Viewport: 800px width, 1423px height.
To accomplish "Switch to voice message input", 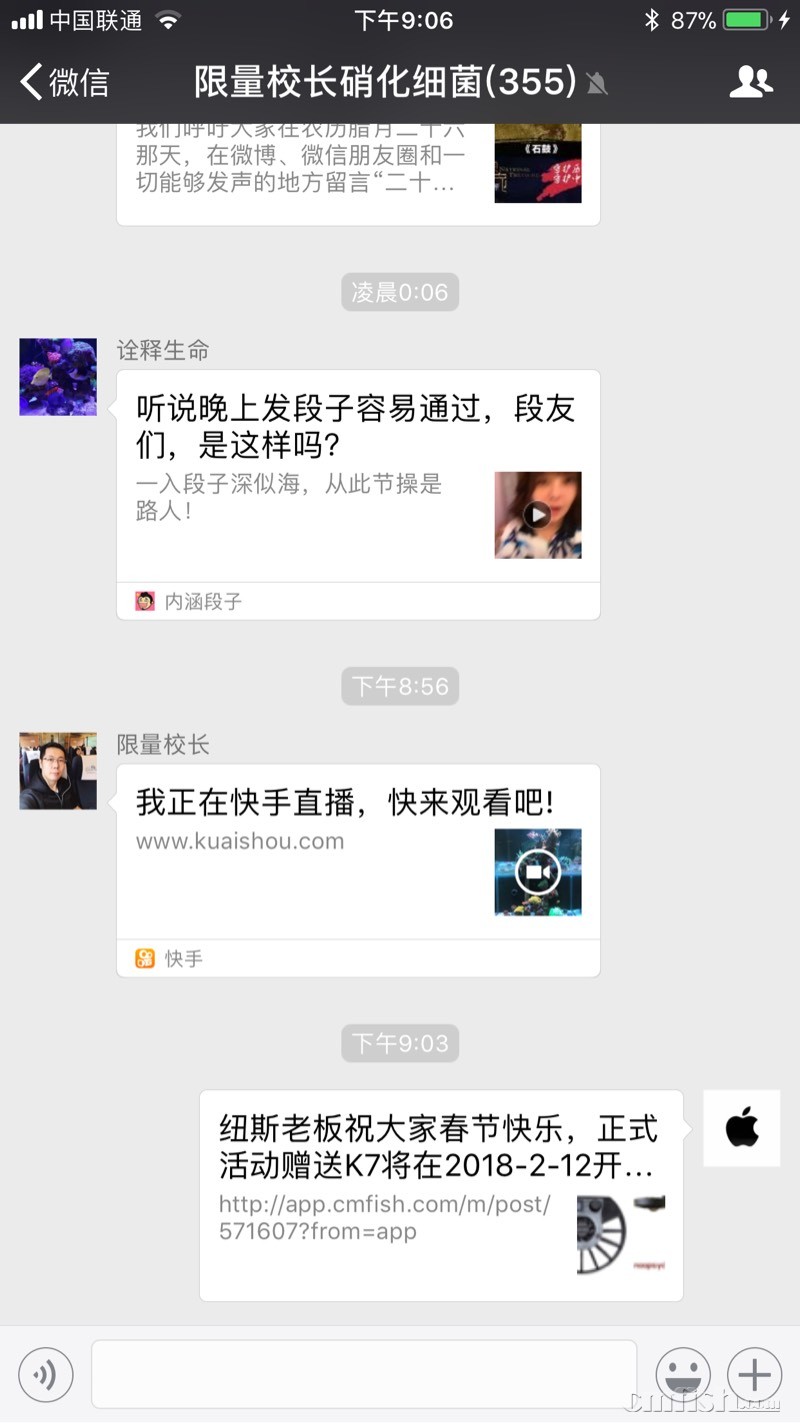I will pos(46,1374).
